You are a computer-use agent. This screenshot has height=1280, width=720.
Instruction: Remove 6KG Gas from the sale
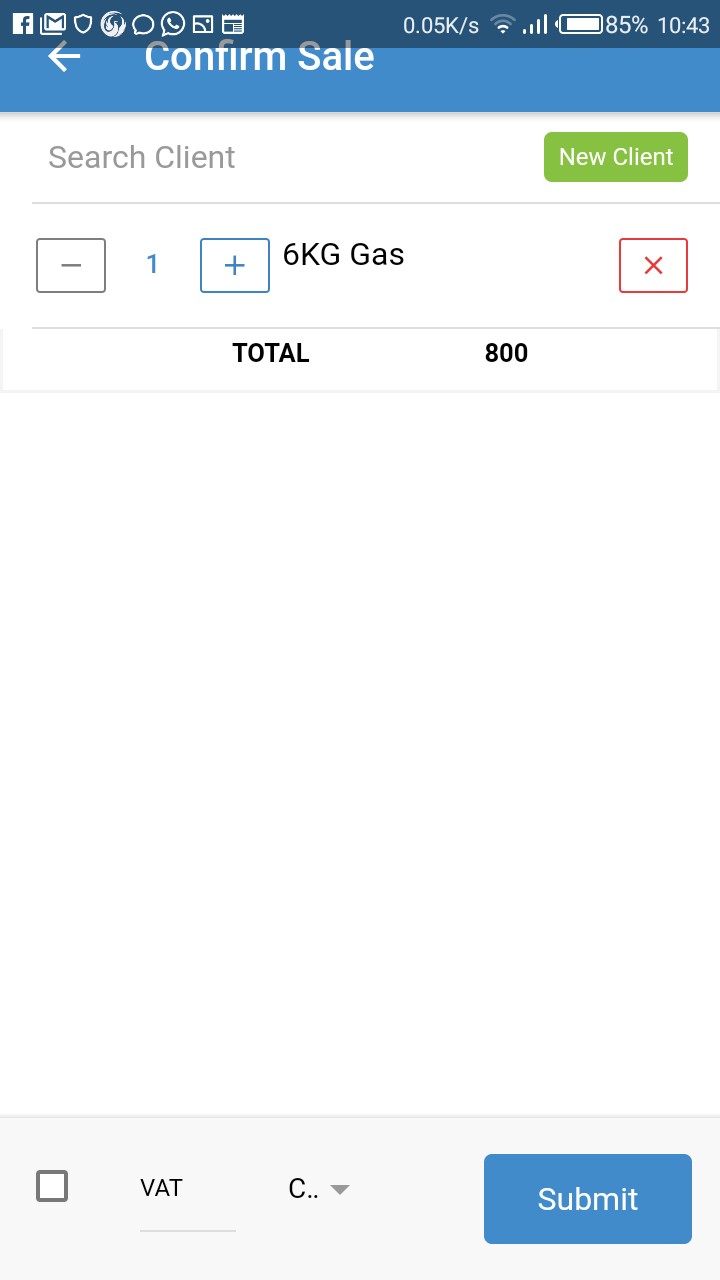click(x=653, y=265)
